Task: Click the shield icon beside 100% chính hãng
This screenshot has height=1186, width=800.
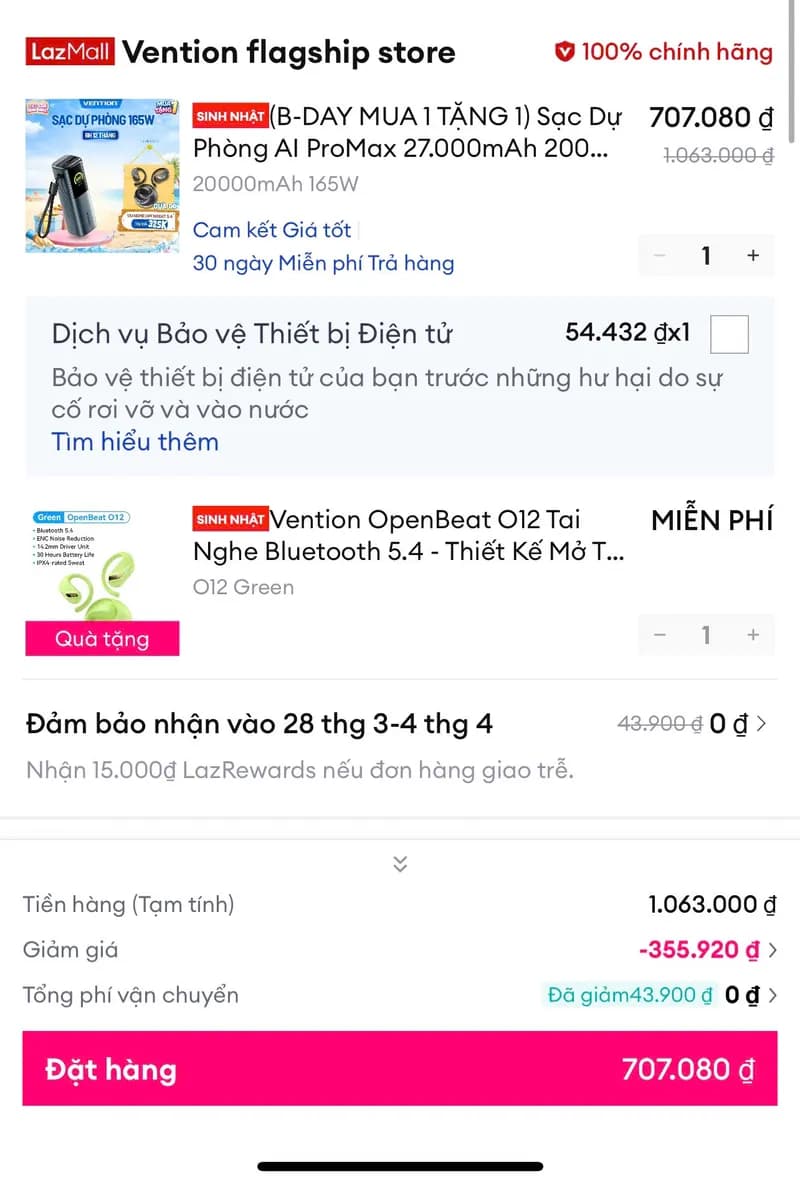Action: 565,51
